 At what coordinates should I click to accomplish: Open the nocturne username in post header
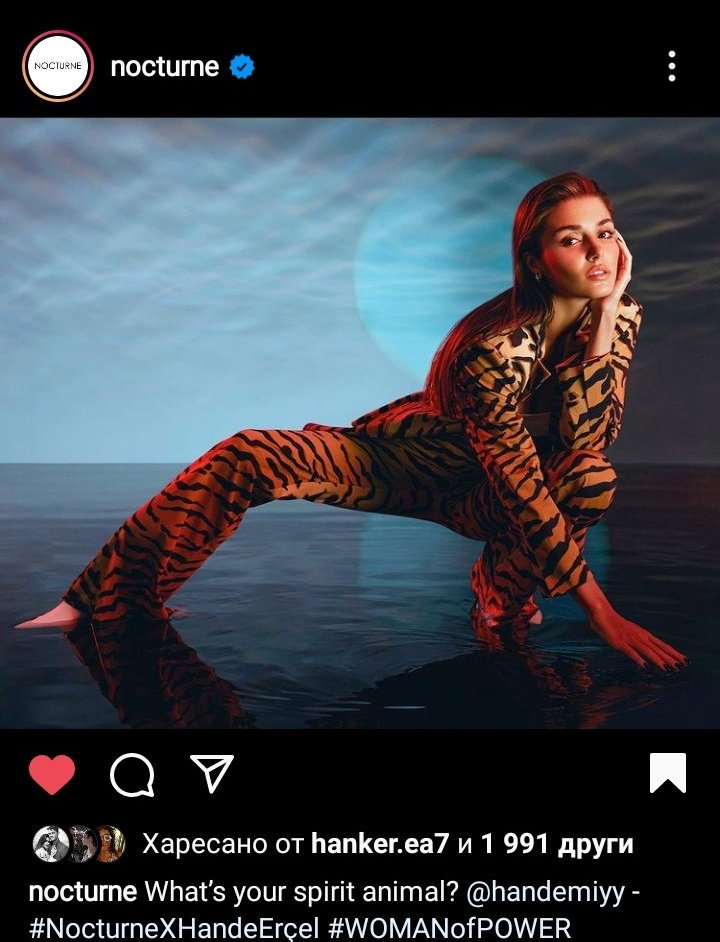[x=164, y=66]
